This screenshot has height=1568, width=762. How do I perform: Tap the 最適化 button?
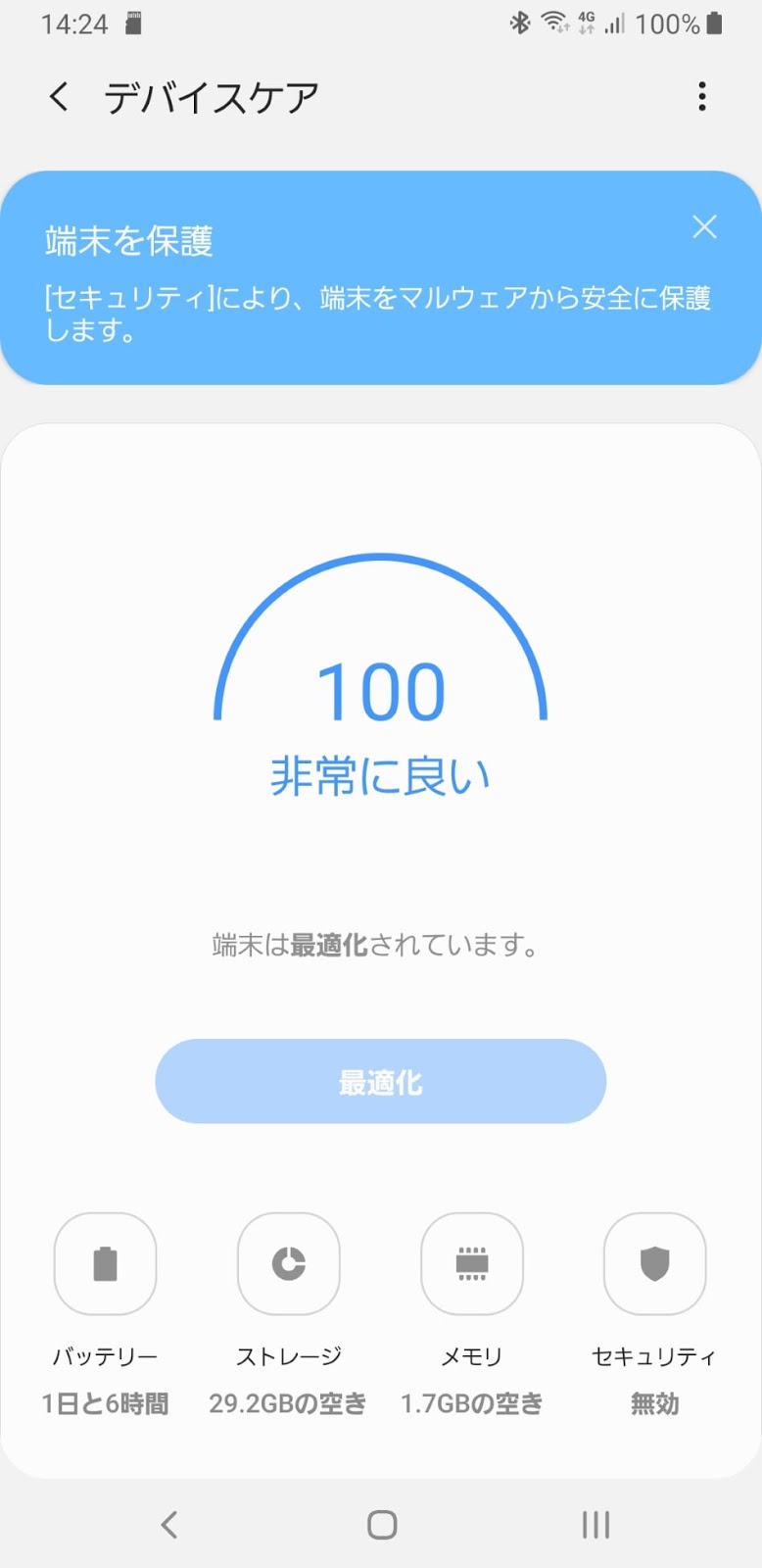click(x=380, y=1081)
